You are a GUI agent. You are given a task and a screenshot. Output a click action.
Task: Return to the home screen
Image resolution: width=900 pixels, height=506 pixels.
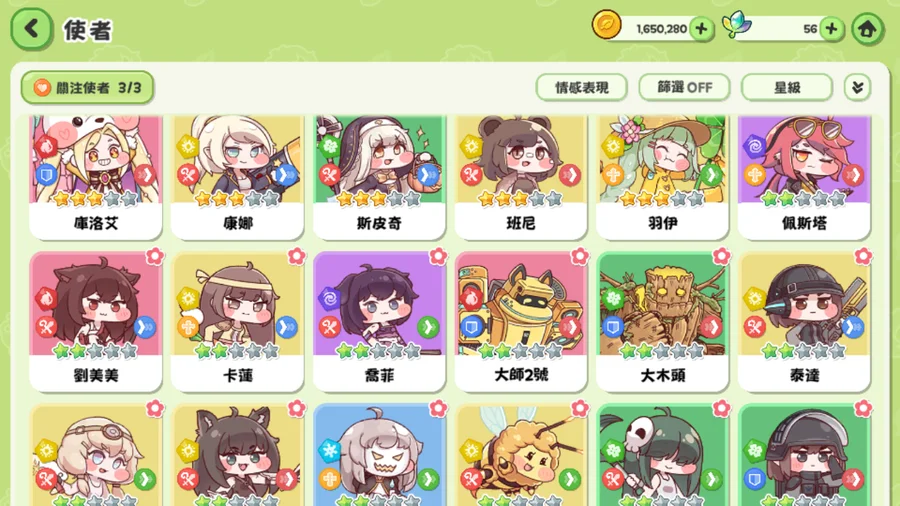click(867, 29)
